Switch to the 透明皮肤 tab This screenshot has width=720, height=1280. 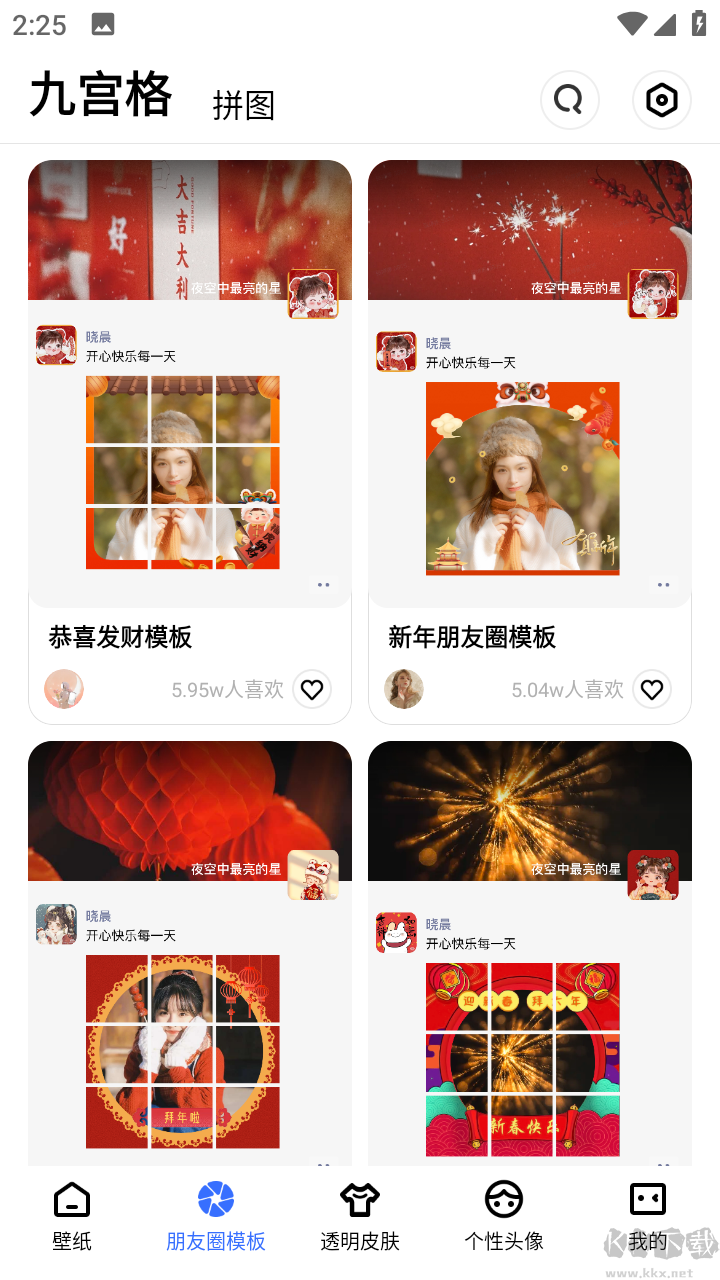(x=360, y=1216)
